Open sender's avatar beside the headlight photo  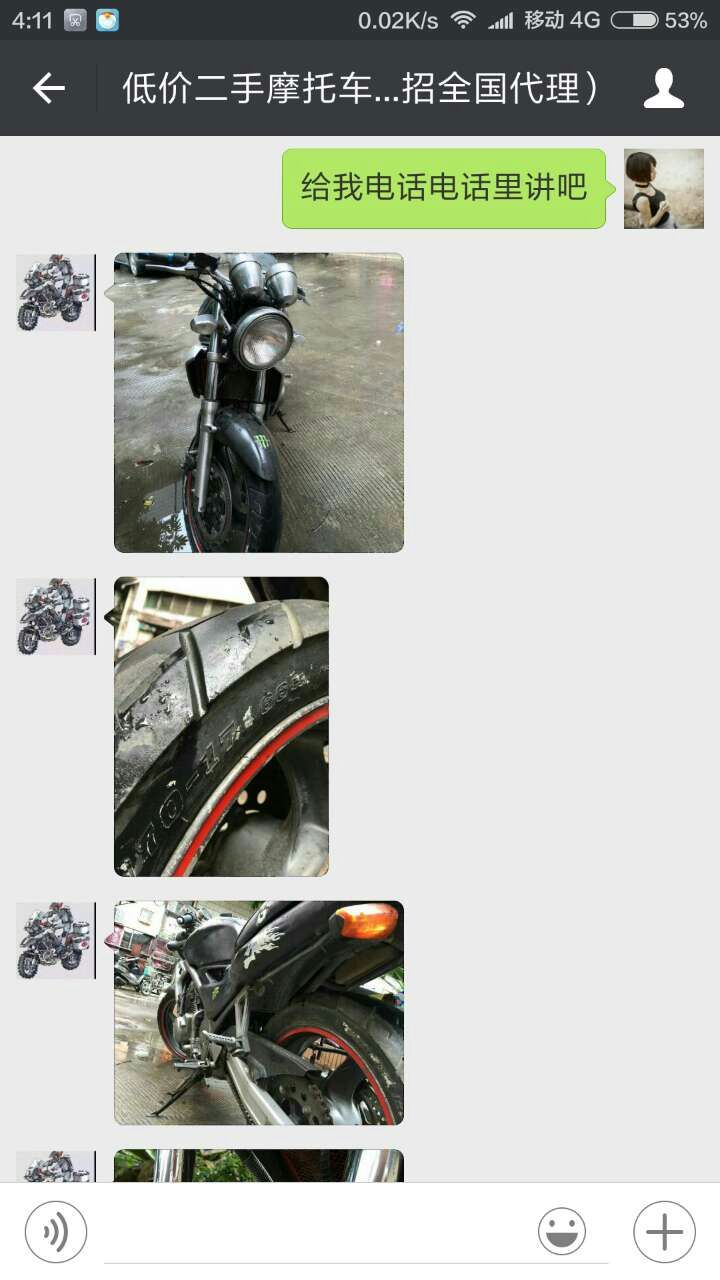tap(56, 292)
